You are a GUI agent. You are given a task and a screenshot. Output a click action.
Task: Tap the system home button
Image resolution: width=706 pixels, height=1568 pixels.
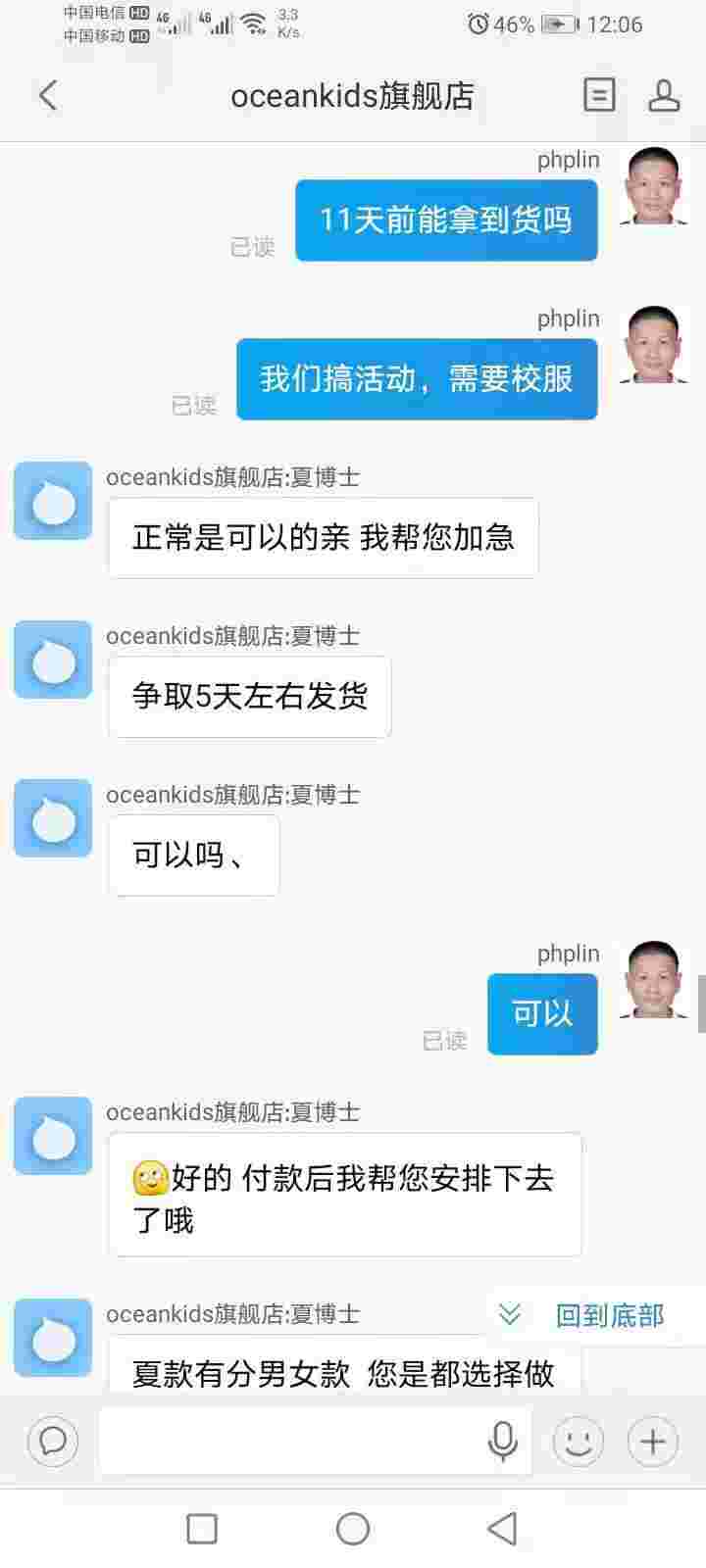[x=353, y=1528]
